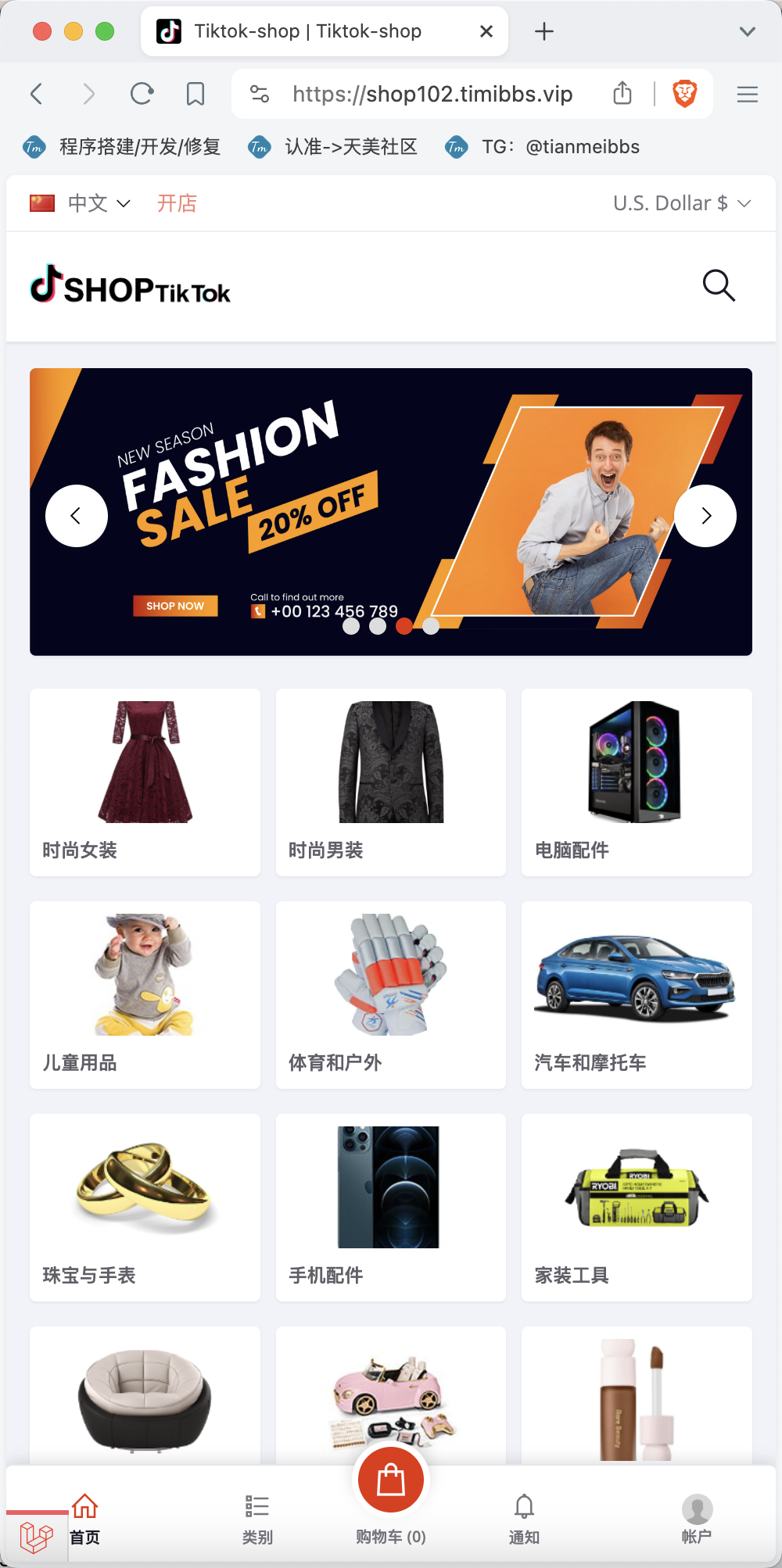Open the 时尚女装 category card
The width and height of the screenshot is (782, 1568).
click(145, 782)
